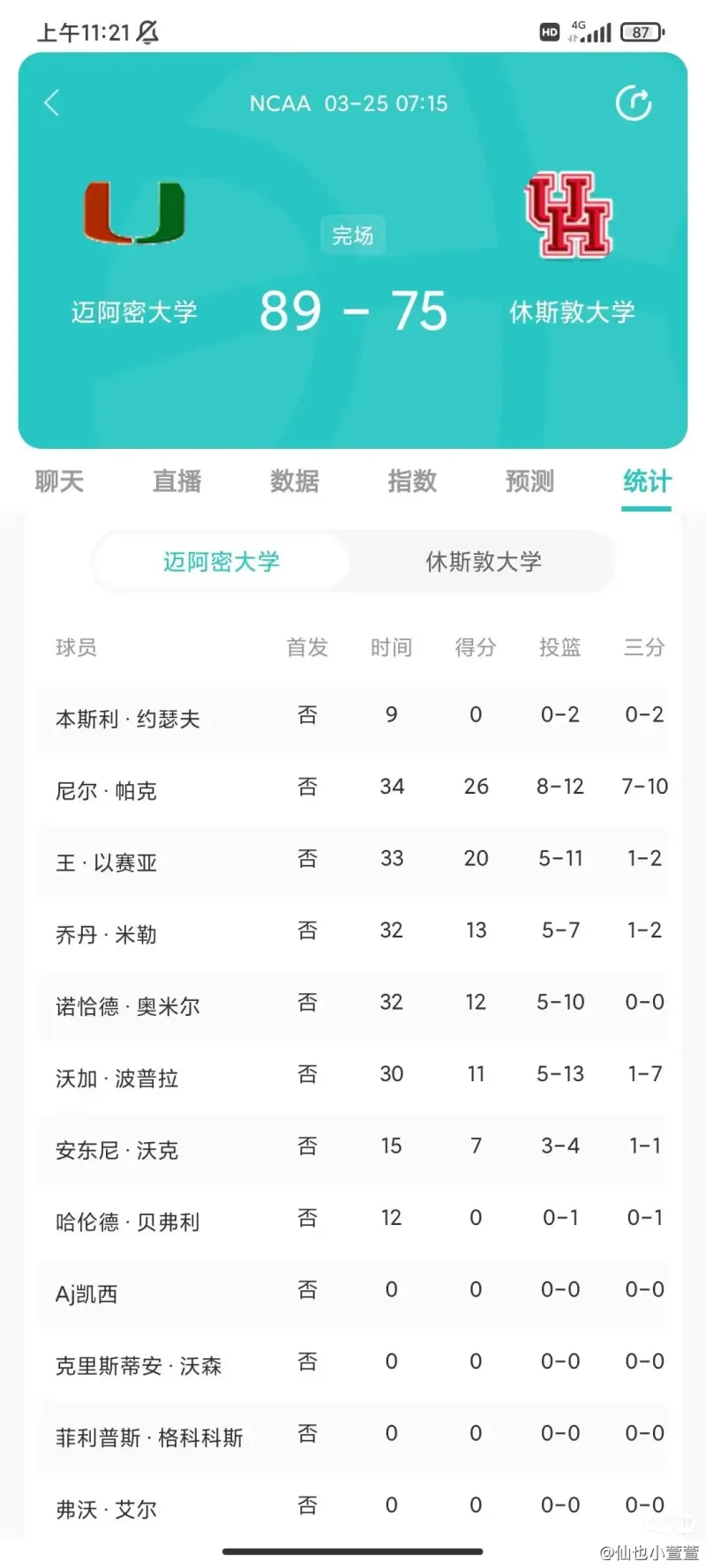This screenshot has height=1568, width=706.
Task: Share this match with the share icon
Action: point(634,103)
